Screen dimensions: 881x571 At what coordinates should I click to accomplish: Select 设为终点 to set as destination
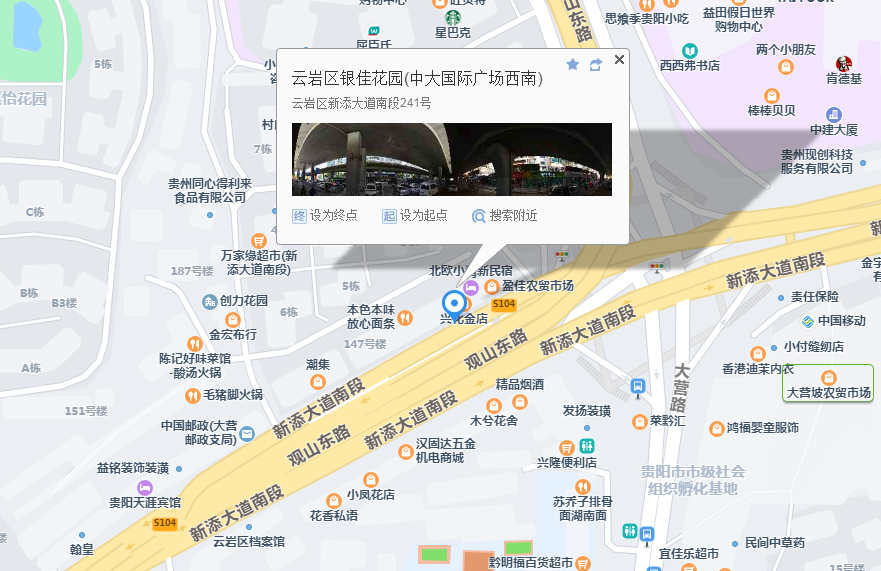(x=325, y=215)
